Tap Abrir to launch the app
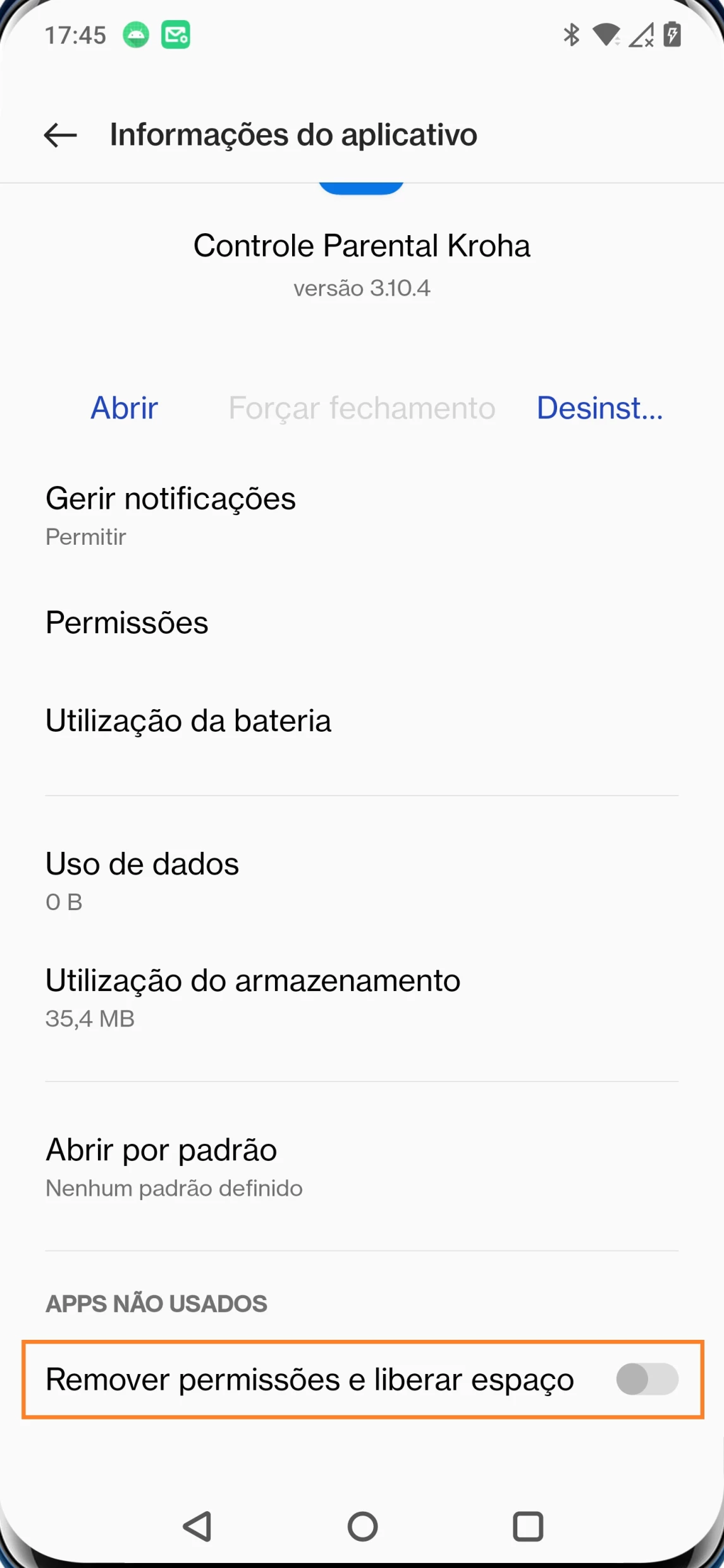Screen dimensions: 724x1568 coord(124,408)
